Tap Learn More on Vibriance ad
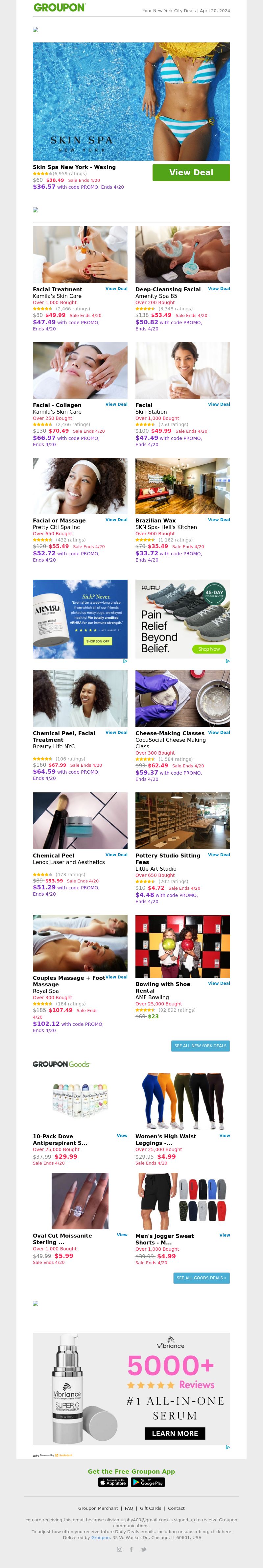The width and height of the screenshot is (263, 1568). (x=175, y=1434)
